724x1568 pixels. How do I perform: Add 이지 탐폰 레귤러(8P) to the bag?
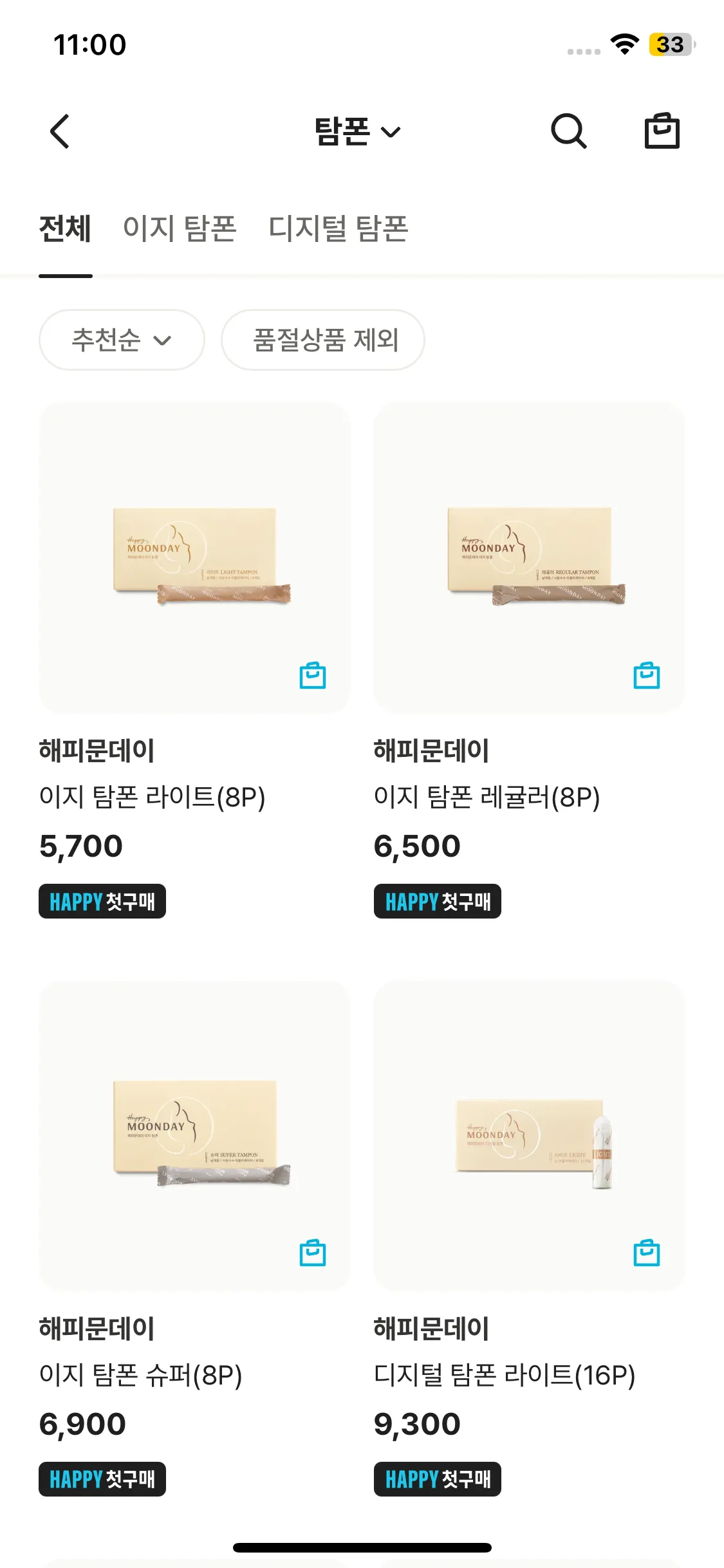[x=646, y=676]
